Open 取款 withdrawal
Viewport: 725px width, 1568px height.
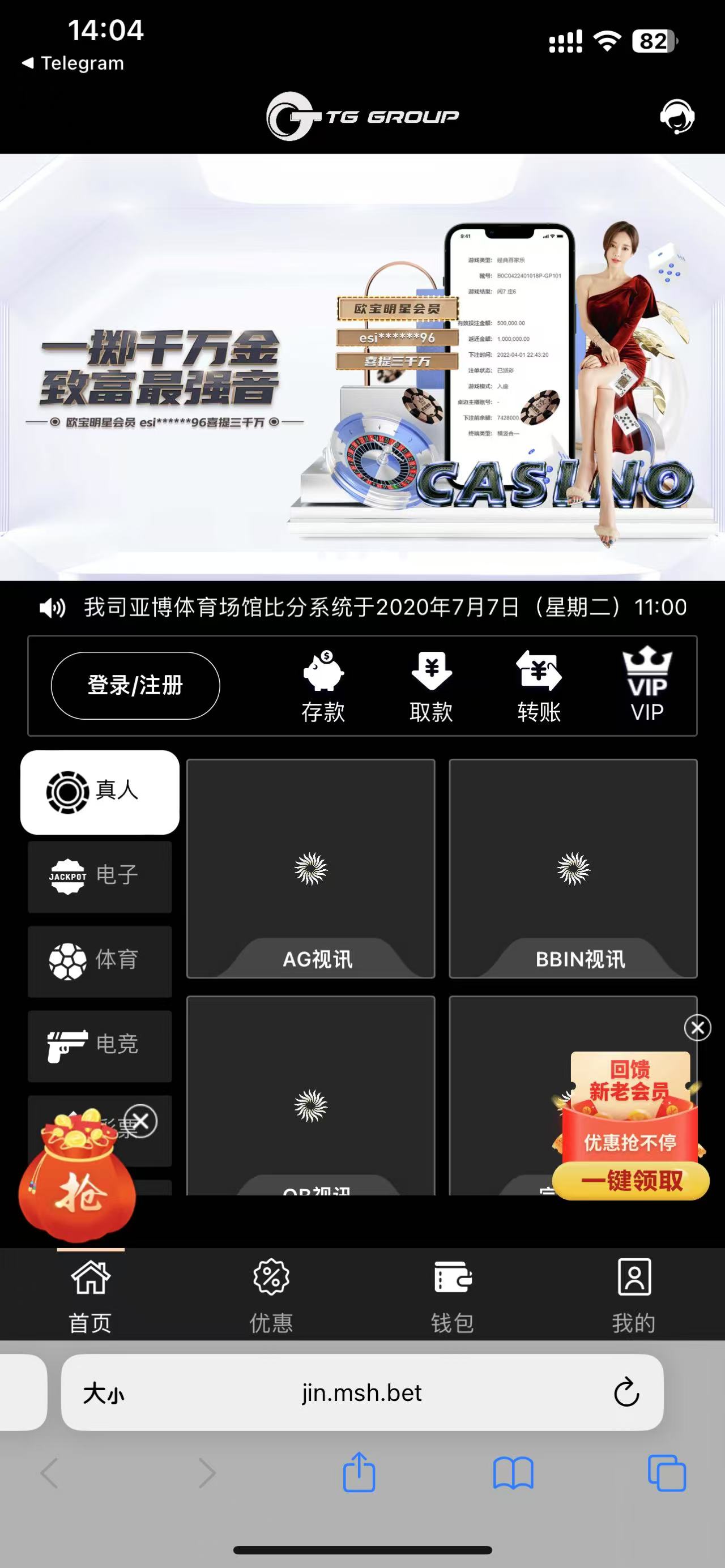431,686
